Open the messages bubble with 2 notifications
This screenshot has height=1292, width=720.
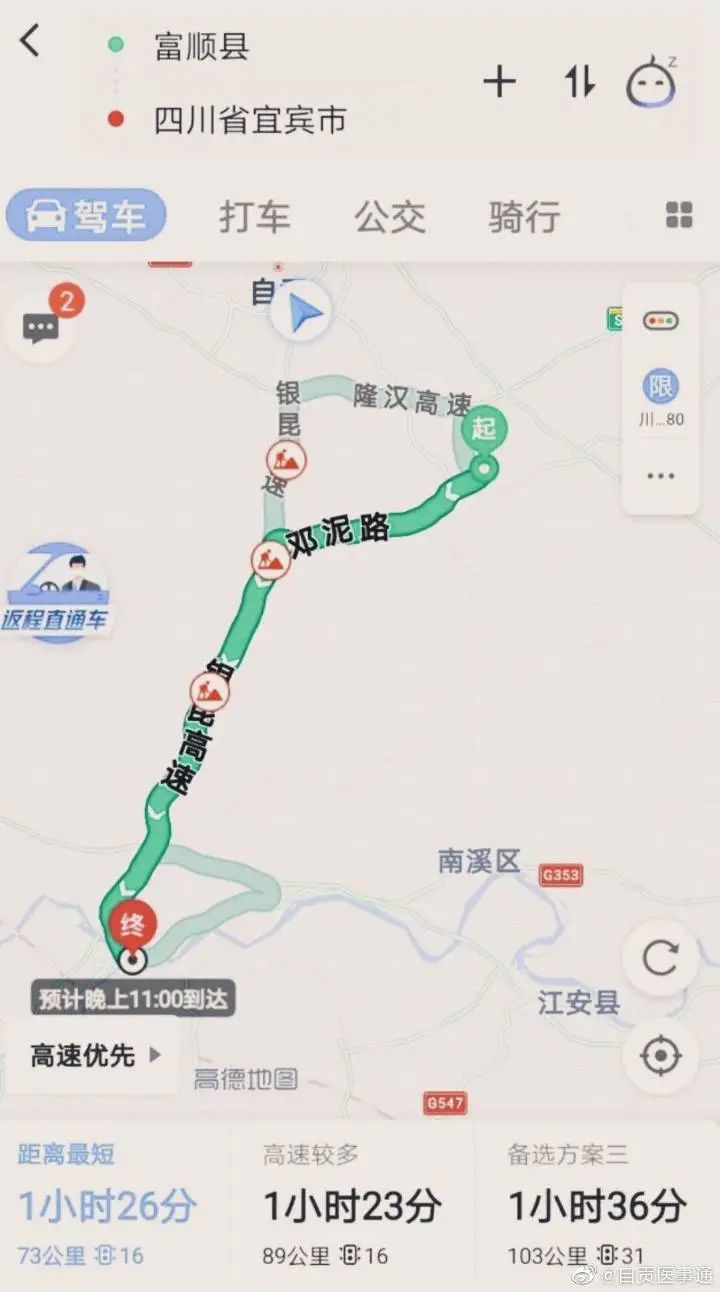42,326
